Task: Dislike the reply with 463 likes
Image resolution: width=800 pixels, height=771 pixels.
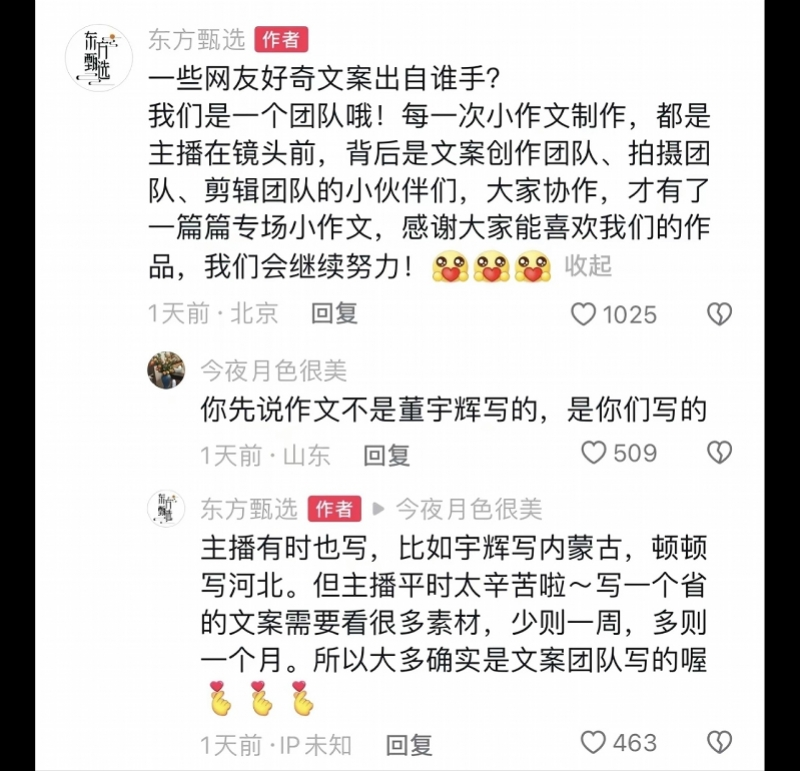Action: coord(719,743)
